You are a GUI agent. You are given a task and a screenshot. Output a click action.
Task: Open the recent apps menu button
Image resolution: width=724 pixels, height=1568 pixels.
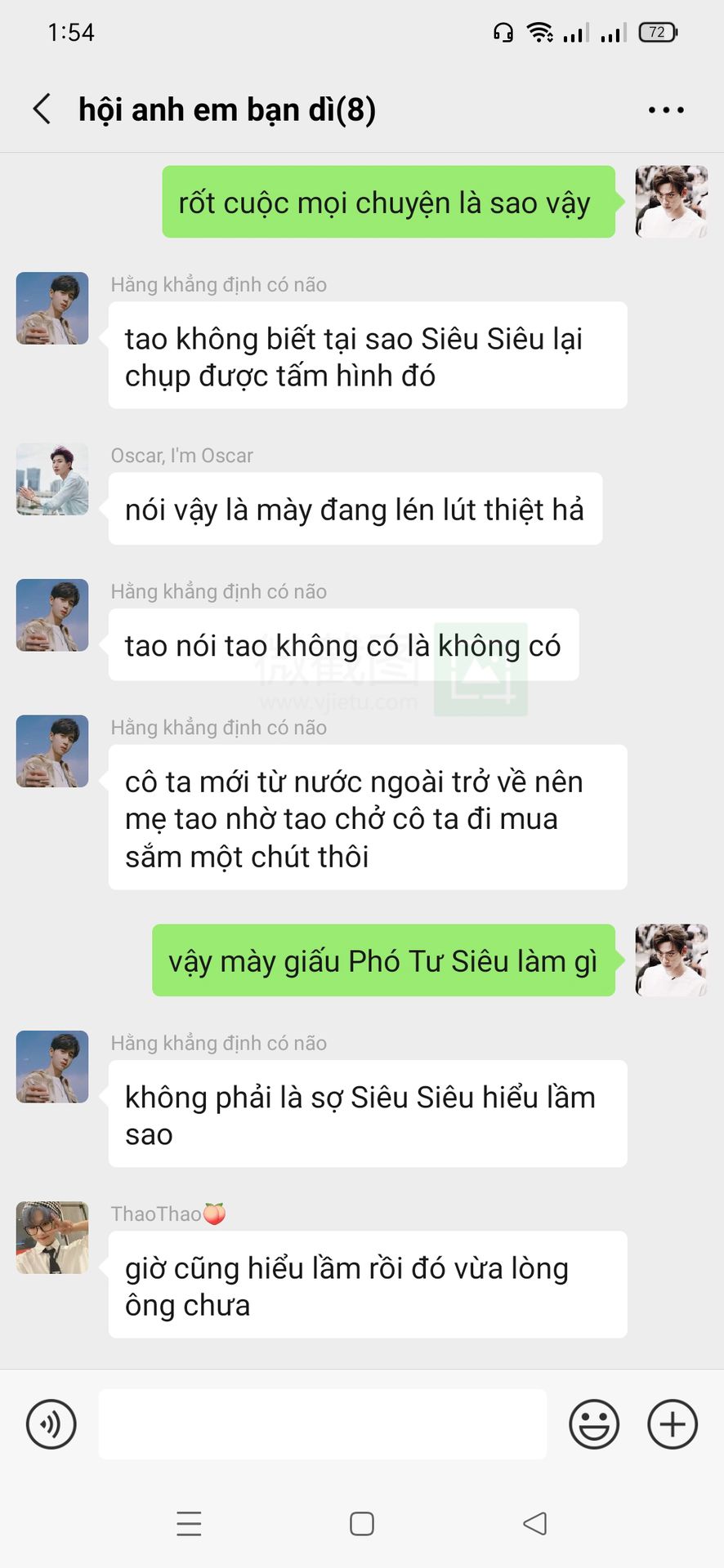click(x=189, y=1524)
